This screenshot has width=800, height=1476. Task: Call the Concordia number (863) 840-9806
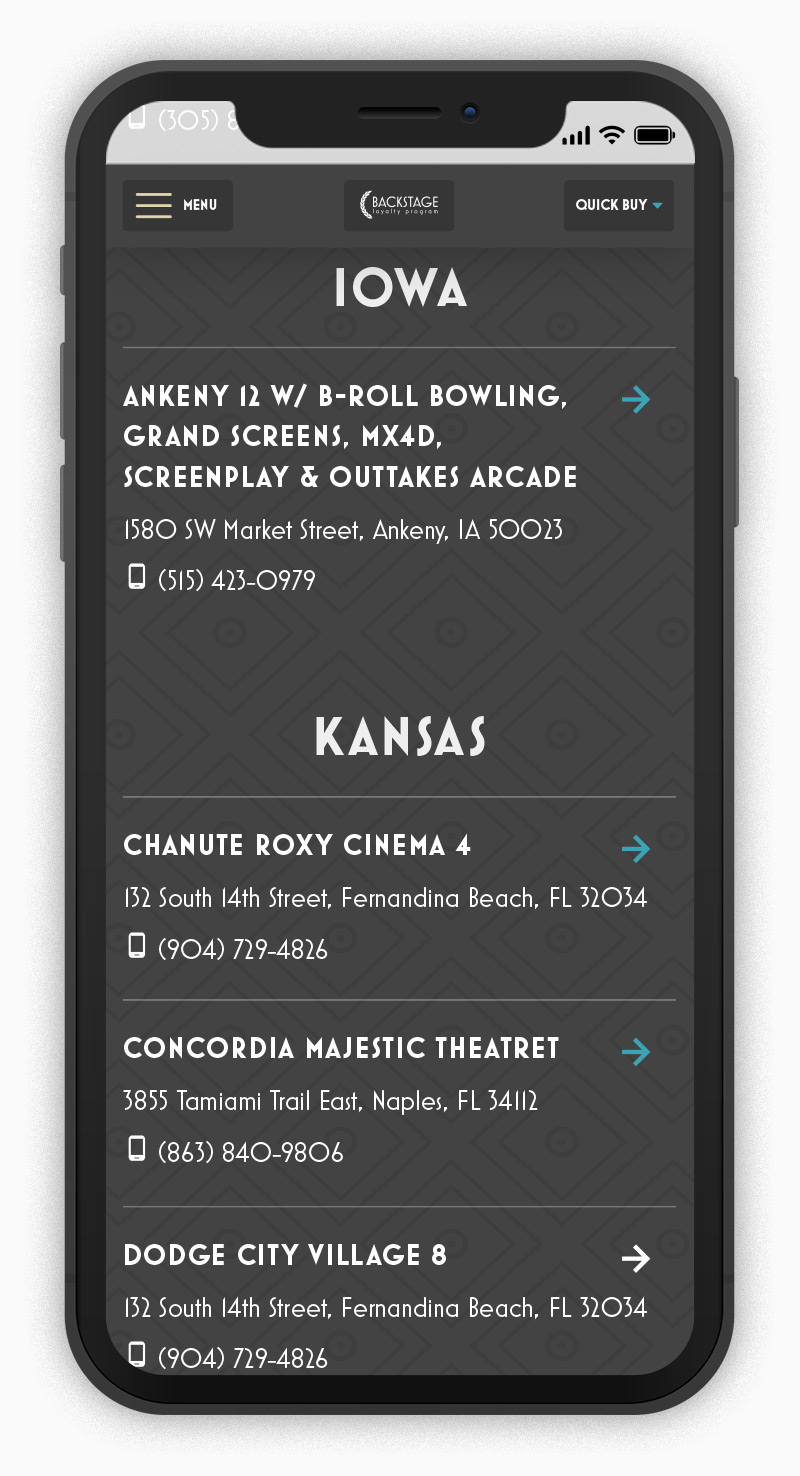(x=250, y=1153)
